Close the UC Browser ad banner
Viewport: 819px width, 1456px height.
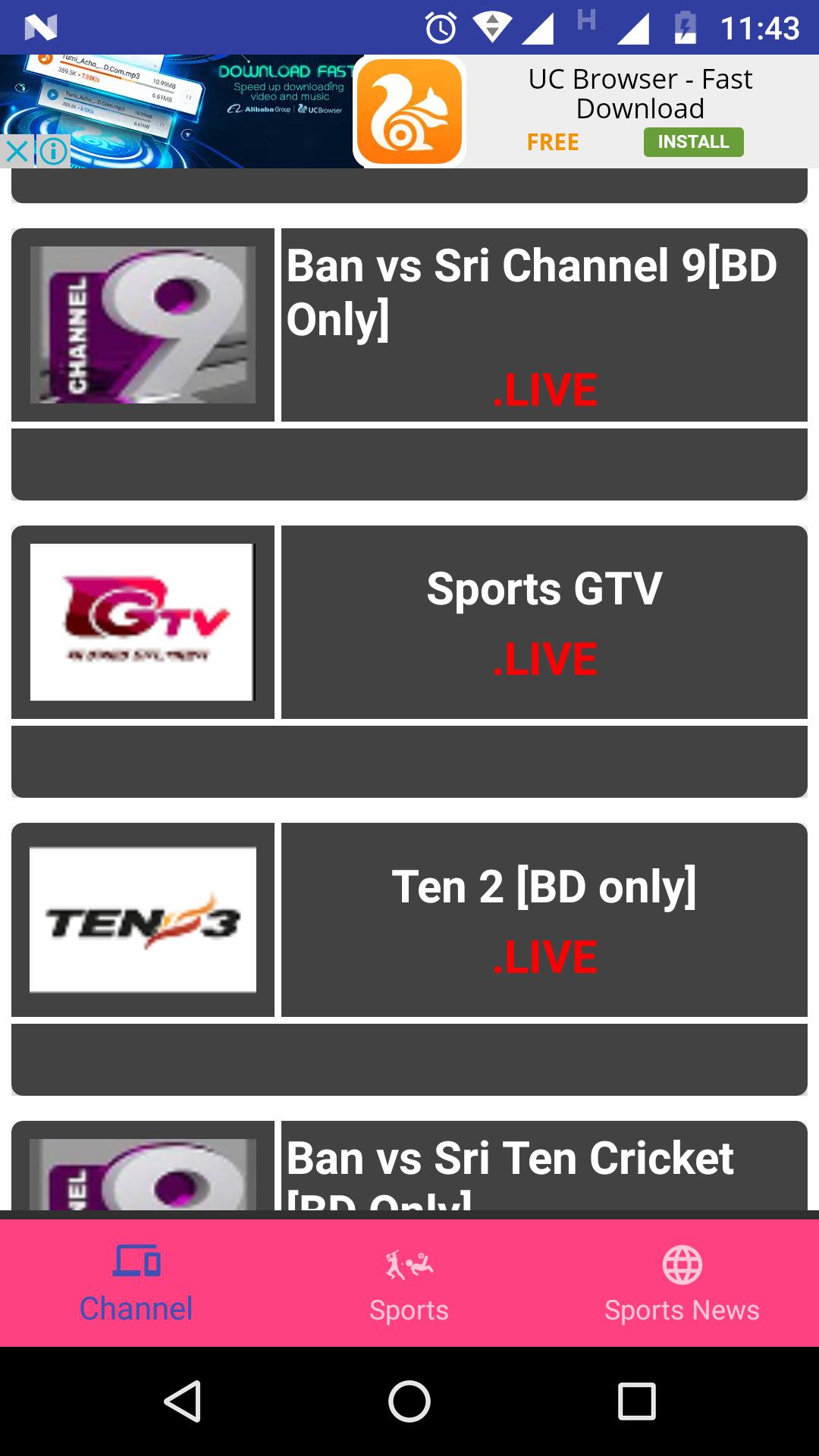coord(17,151)
